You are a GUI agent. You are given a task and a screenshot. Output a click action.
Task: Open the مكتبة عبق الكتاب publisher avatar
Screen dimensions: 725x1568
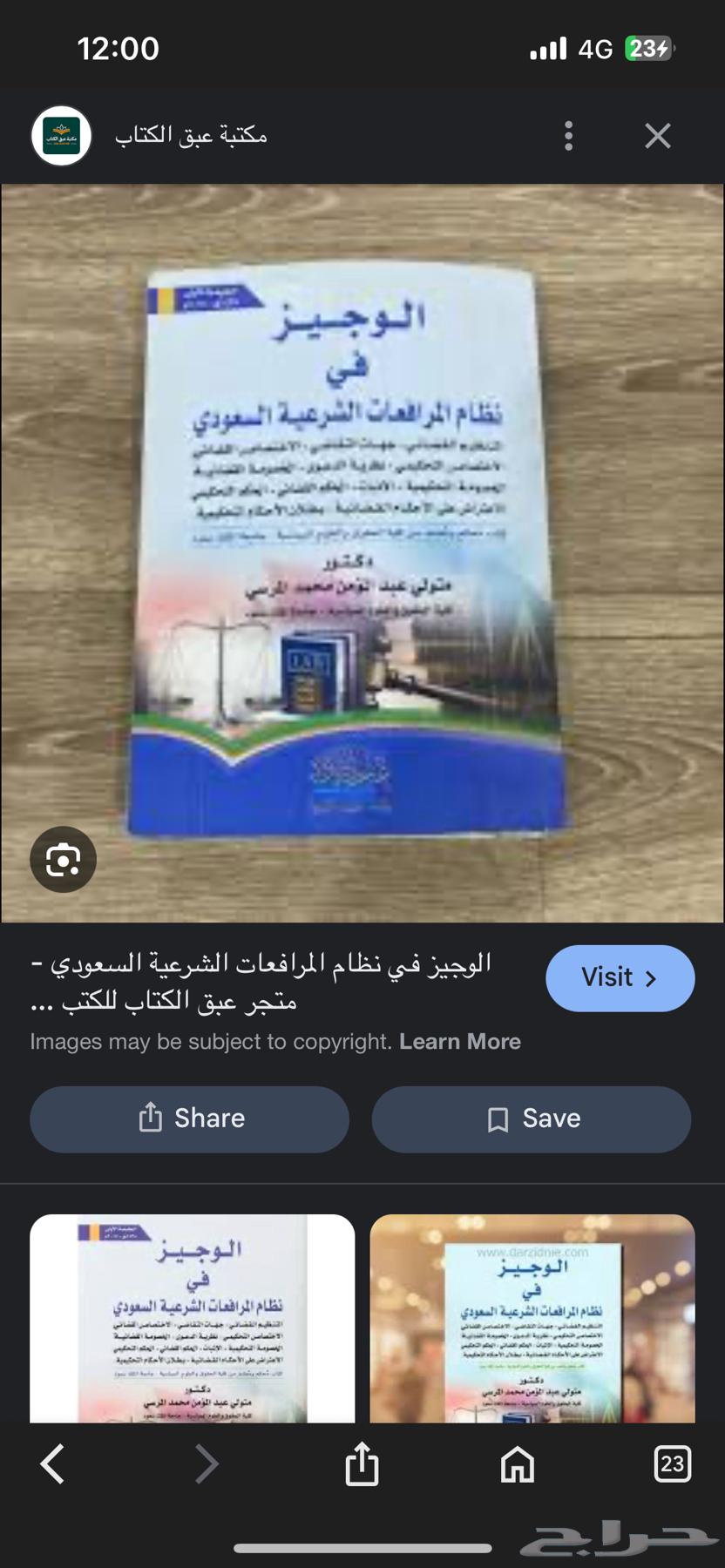point(60,135)
